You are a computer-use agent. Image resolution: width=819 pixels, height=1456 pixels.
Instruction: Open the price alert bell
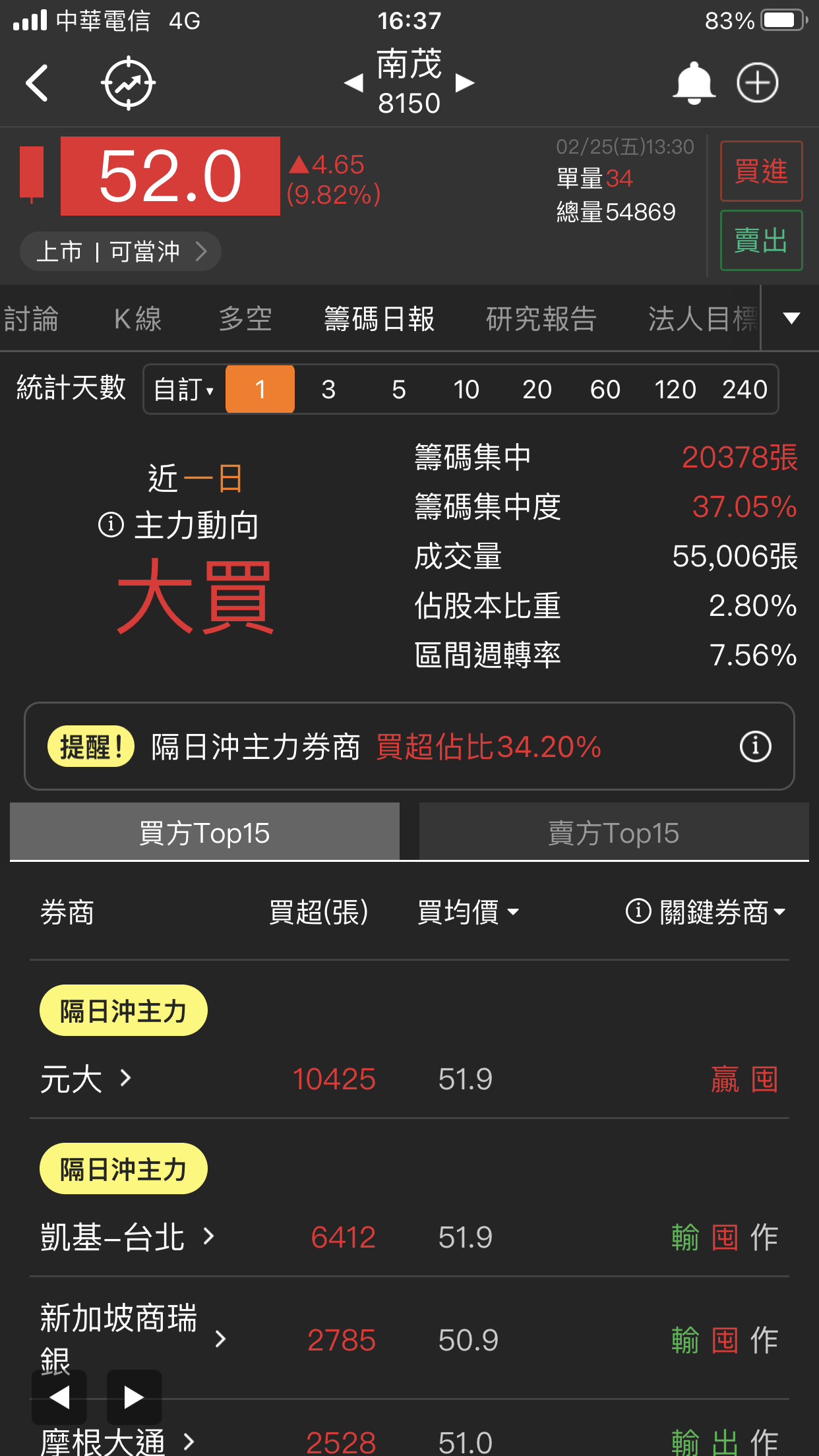pyautogui.click(x=694, y=83)
